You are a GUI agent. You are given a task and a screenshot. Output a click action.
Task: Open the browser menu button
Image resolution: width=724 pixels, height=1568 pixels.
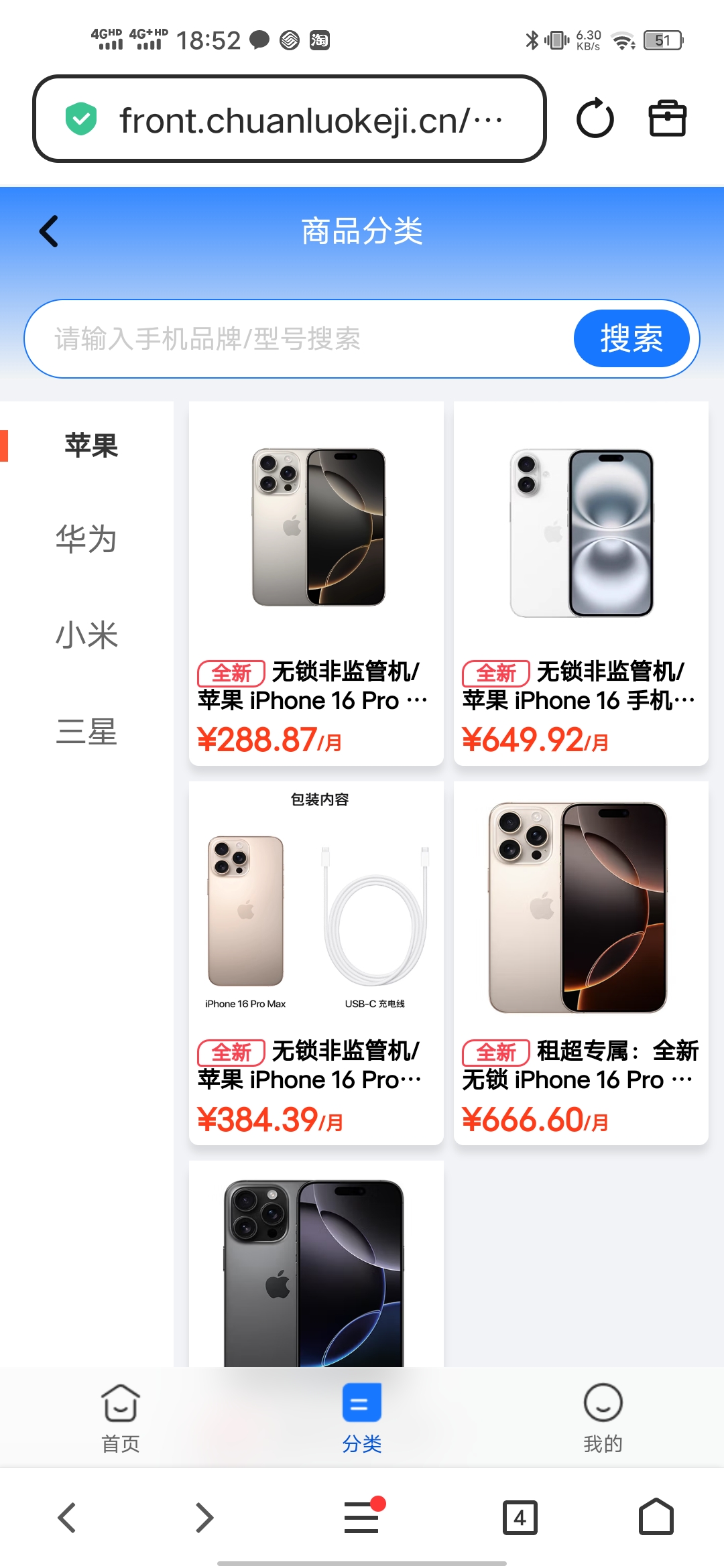362,1518
